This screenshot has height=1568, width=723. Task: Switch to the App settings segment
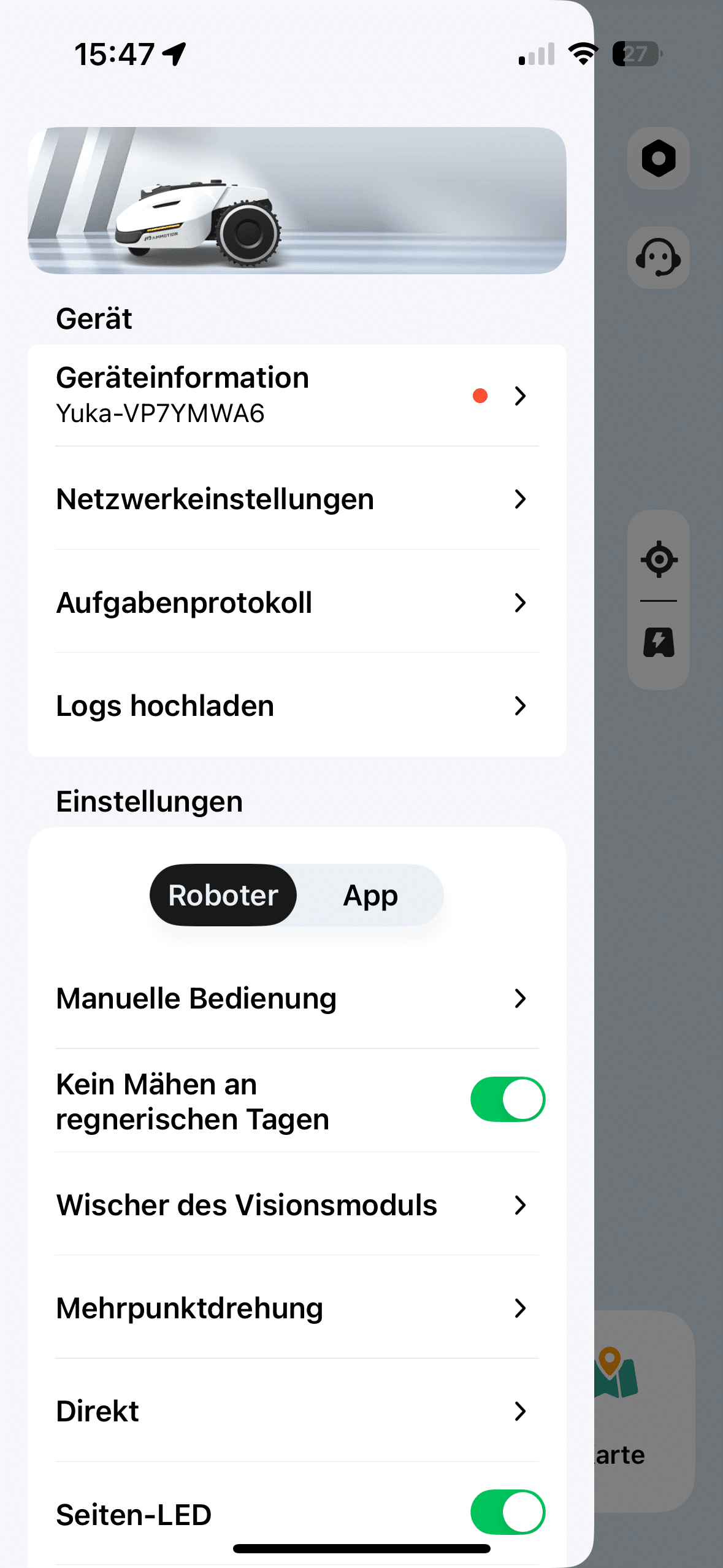tap(370, 895)
